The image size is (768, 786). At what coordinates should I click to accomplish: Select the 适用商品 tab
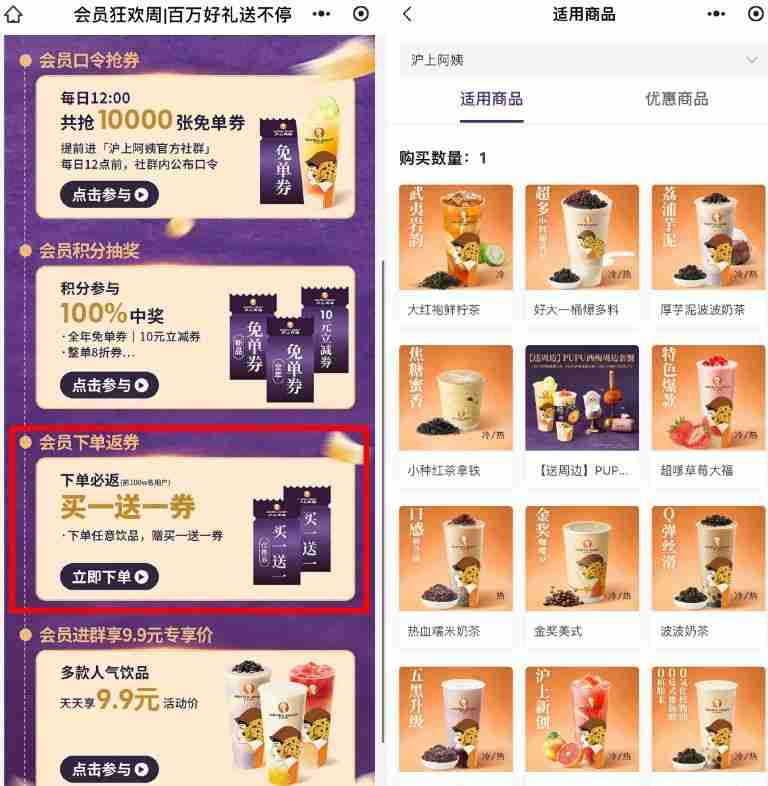coord(491,99)
